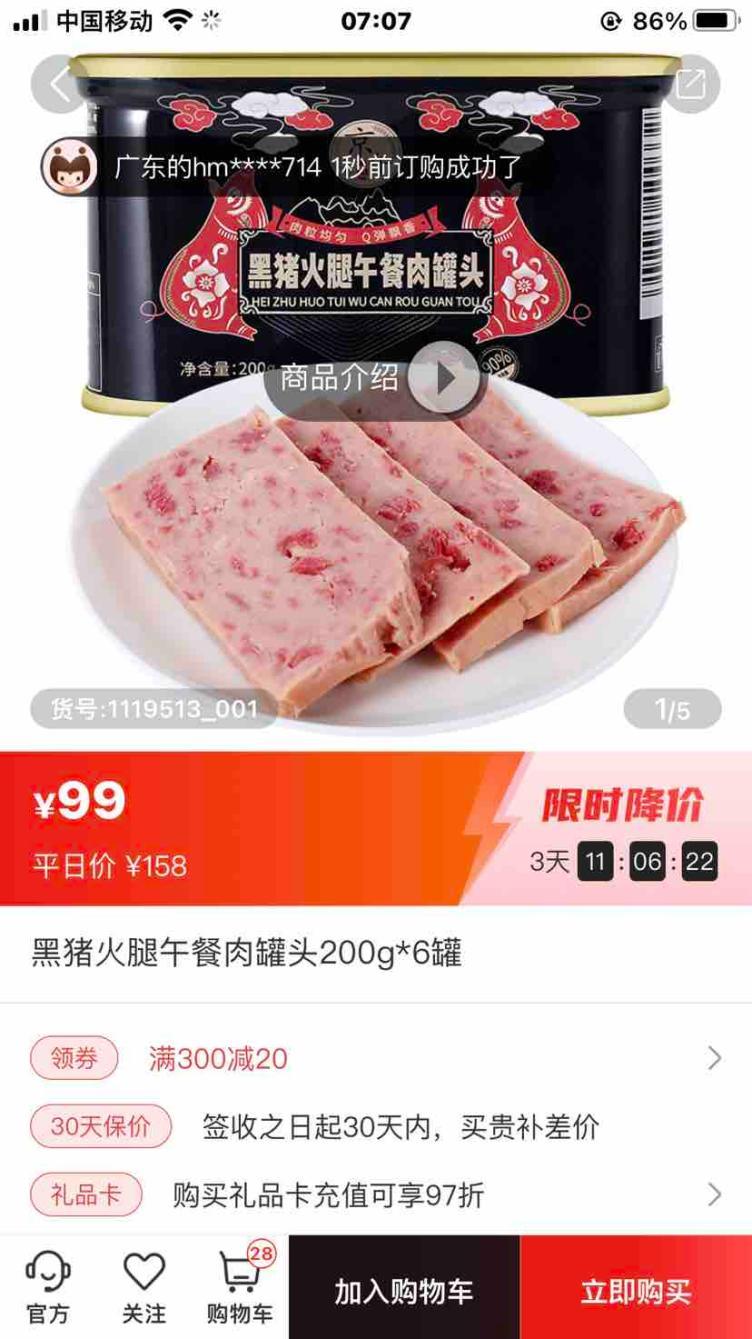Viewport: 752px width, 1339px height.
Task: Open the 领券 满300减20 coupon row
Action: coord(376,1058)
